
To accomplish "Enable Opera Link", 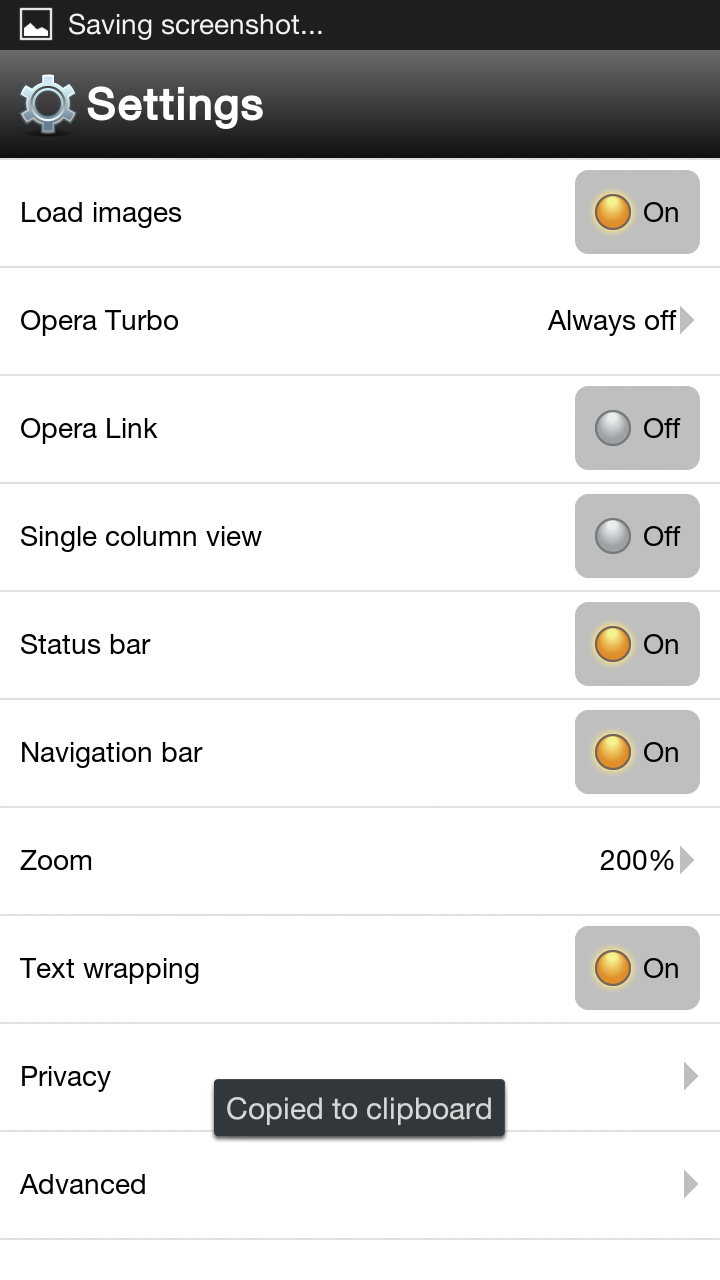I will coord(637,428).
